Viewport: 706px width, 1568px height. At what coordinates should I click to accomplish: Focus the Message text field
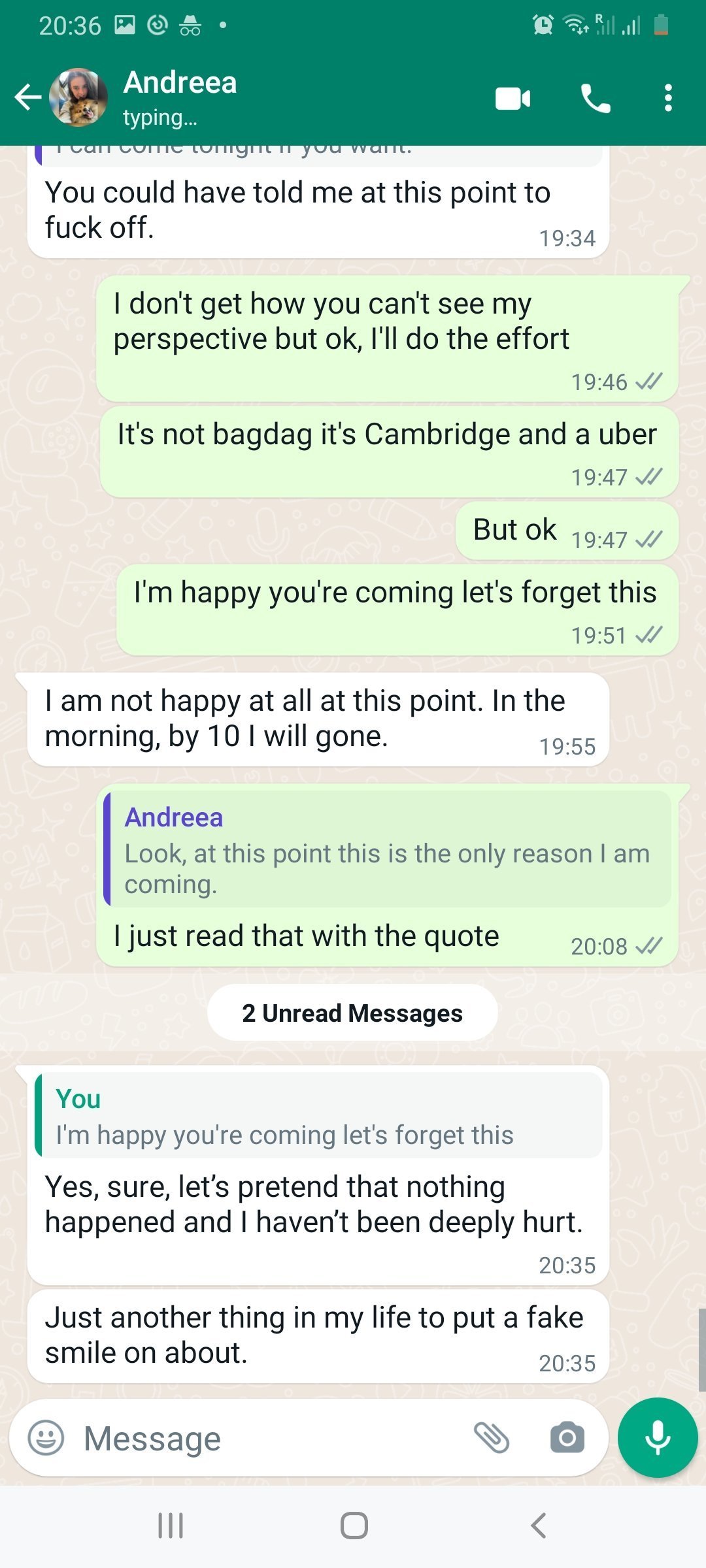[x=261, y=1438]
